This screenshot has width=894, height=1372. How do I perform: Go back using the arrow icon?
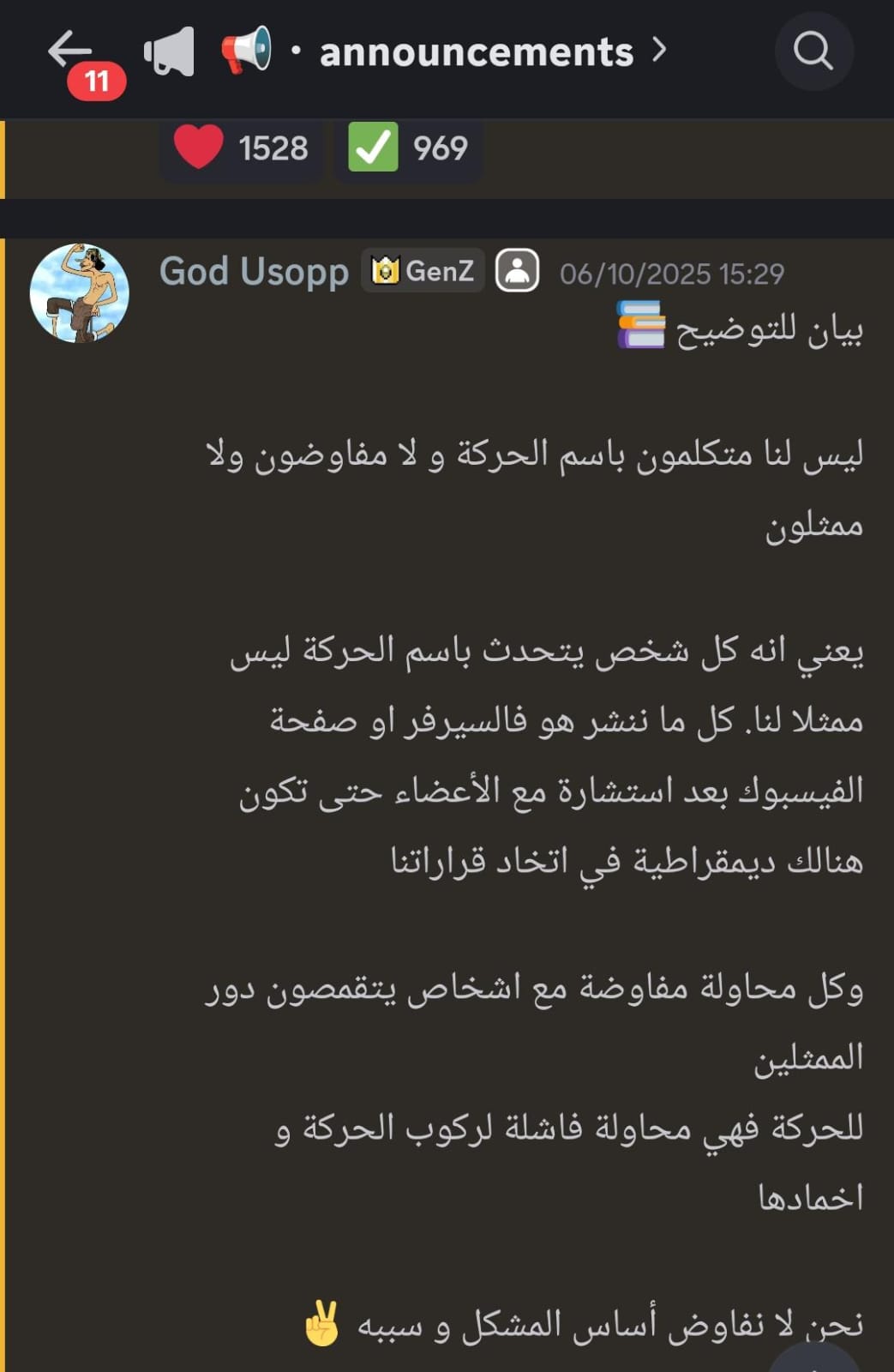[x=70, y=50]
